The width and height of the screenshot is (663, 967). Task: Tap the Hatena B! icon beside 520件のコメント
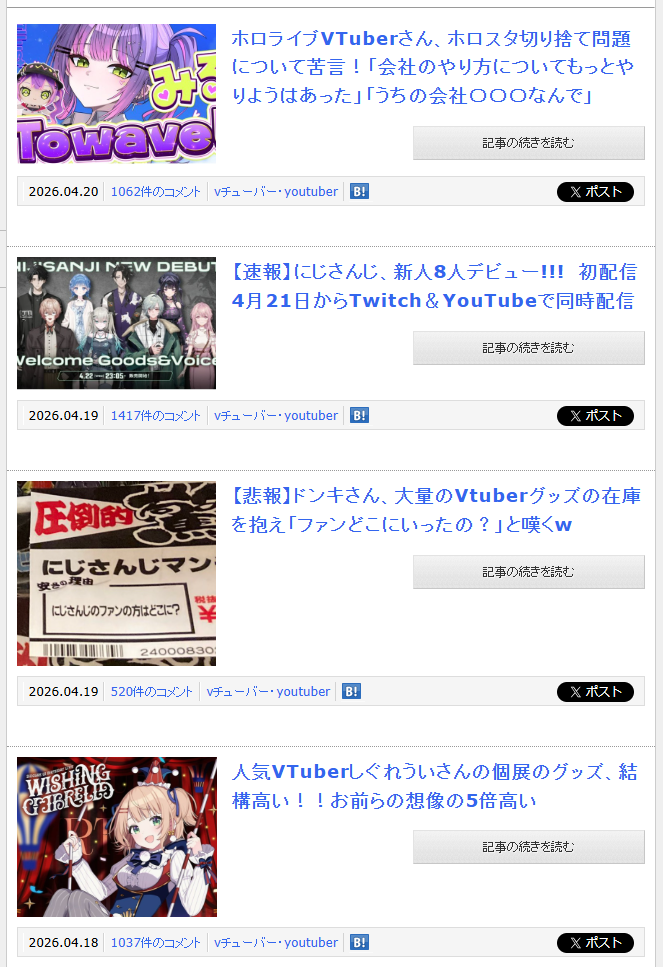click(351, 691)
